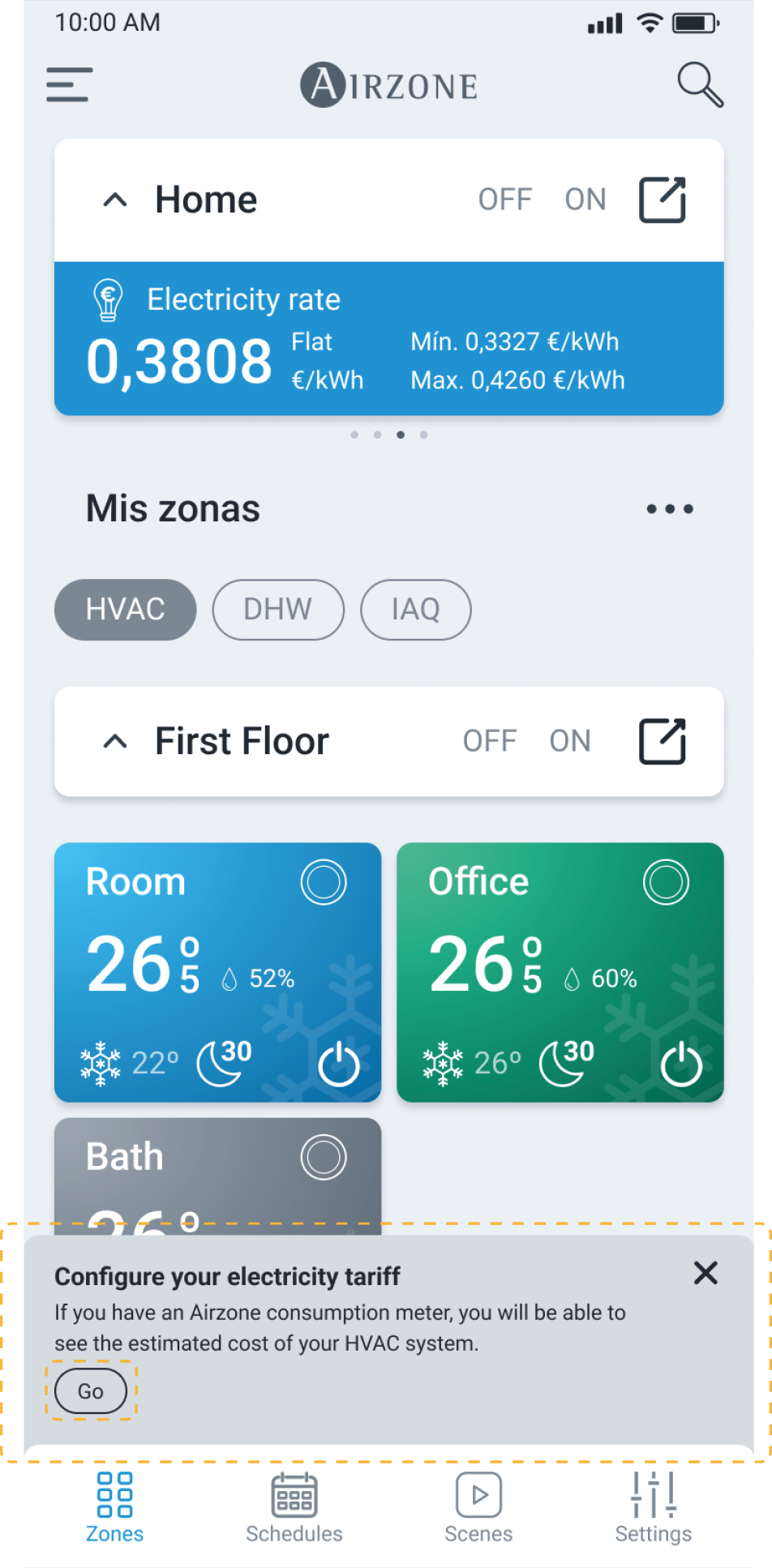The width and height of the screenshot is (772, 1568).
Task: Open the hamburger menu
Action: 69,84
